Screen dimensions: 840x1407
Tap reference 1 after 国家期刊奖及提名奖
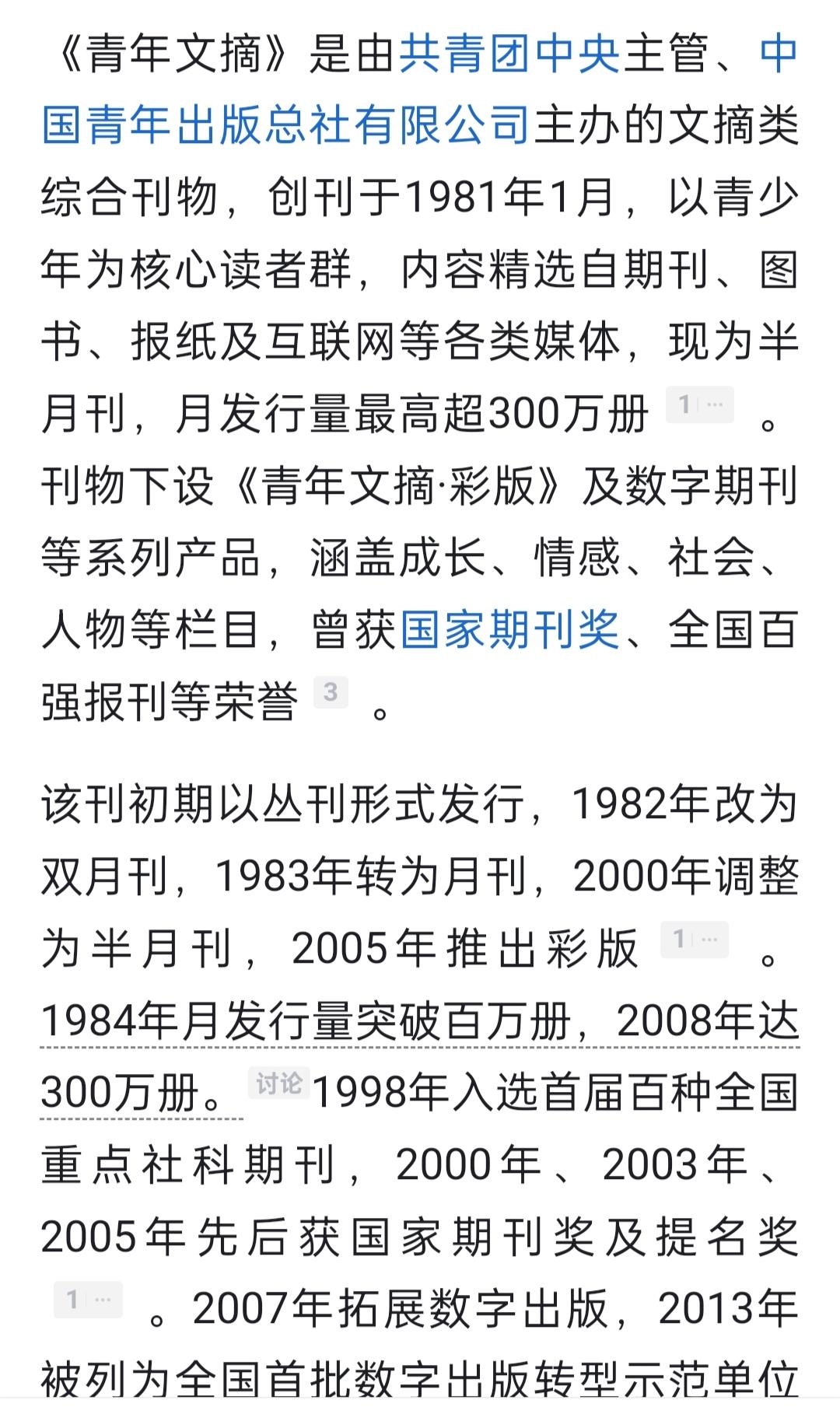click(x=88, y=1300)
